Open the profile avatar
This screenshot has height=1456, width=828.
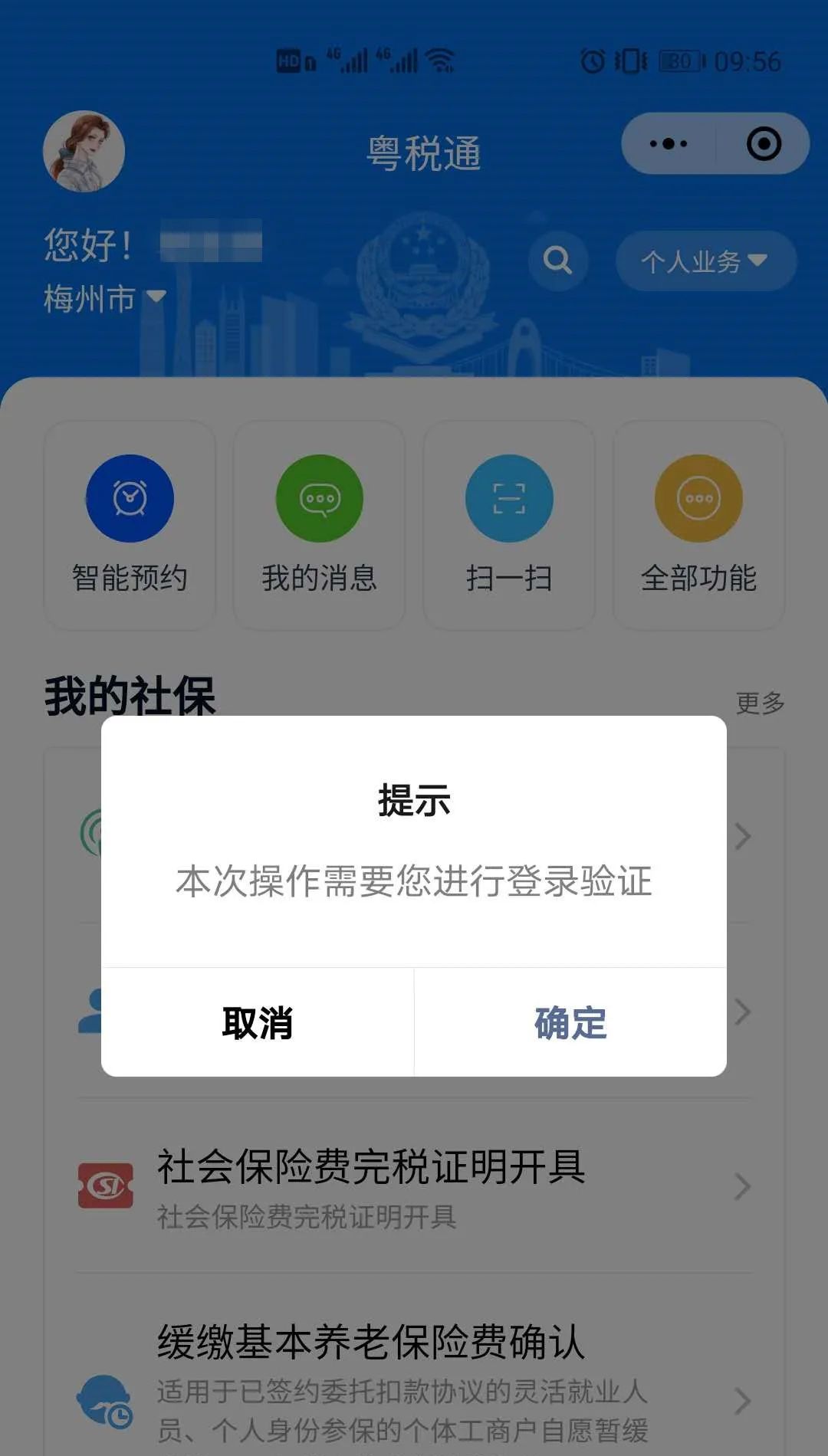click(x=84, y=151)
